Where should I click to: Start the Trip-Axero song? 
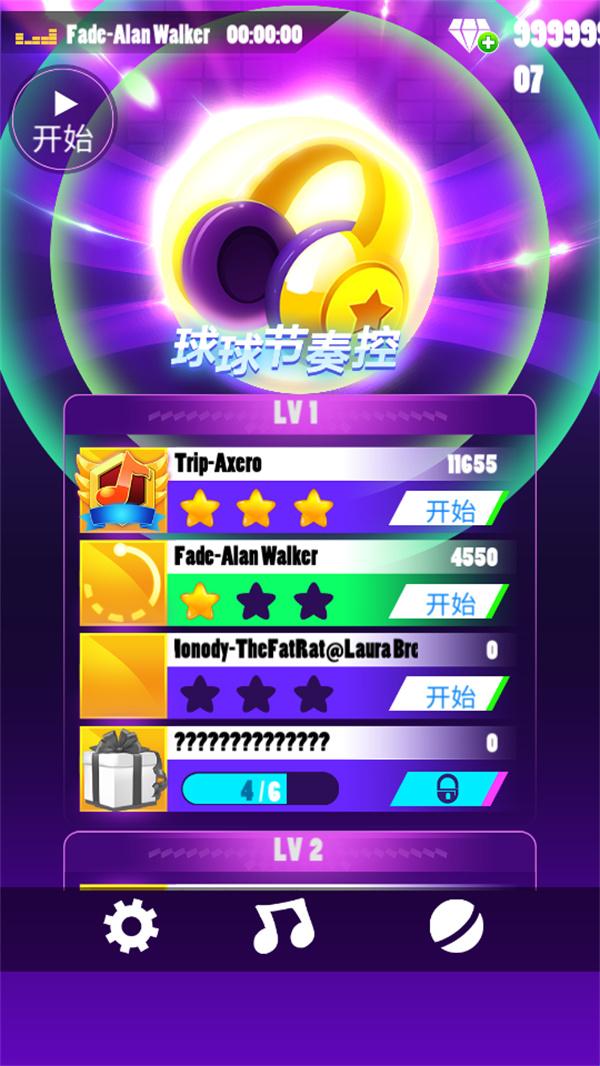click(x=448, y=510)
